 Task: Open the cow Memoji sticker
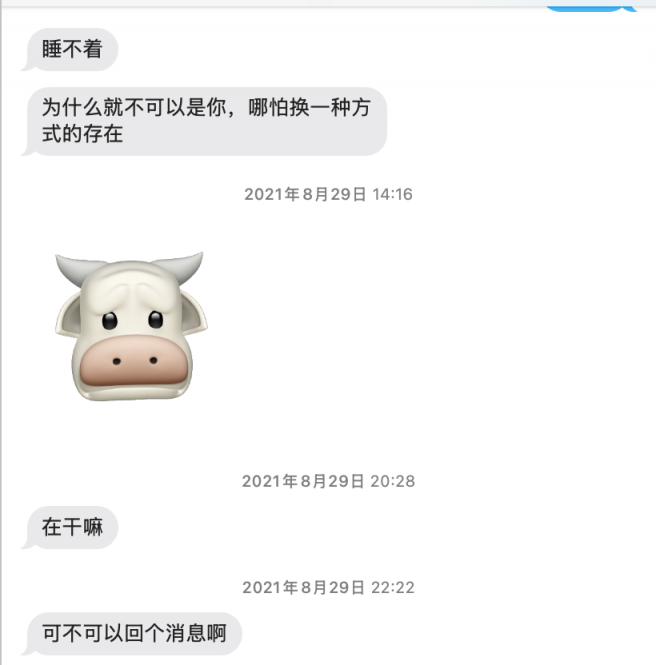130,326
